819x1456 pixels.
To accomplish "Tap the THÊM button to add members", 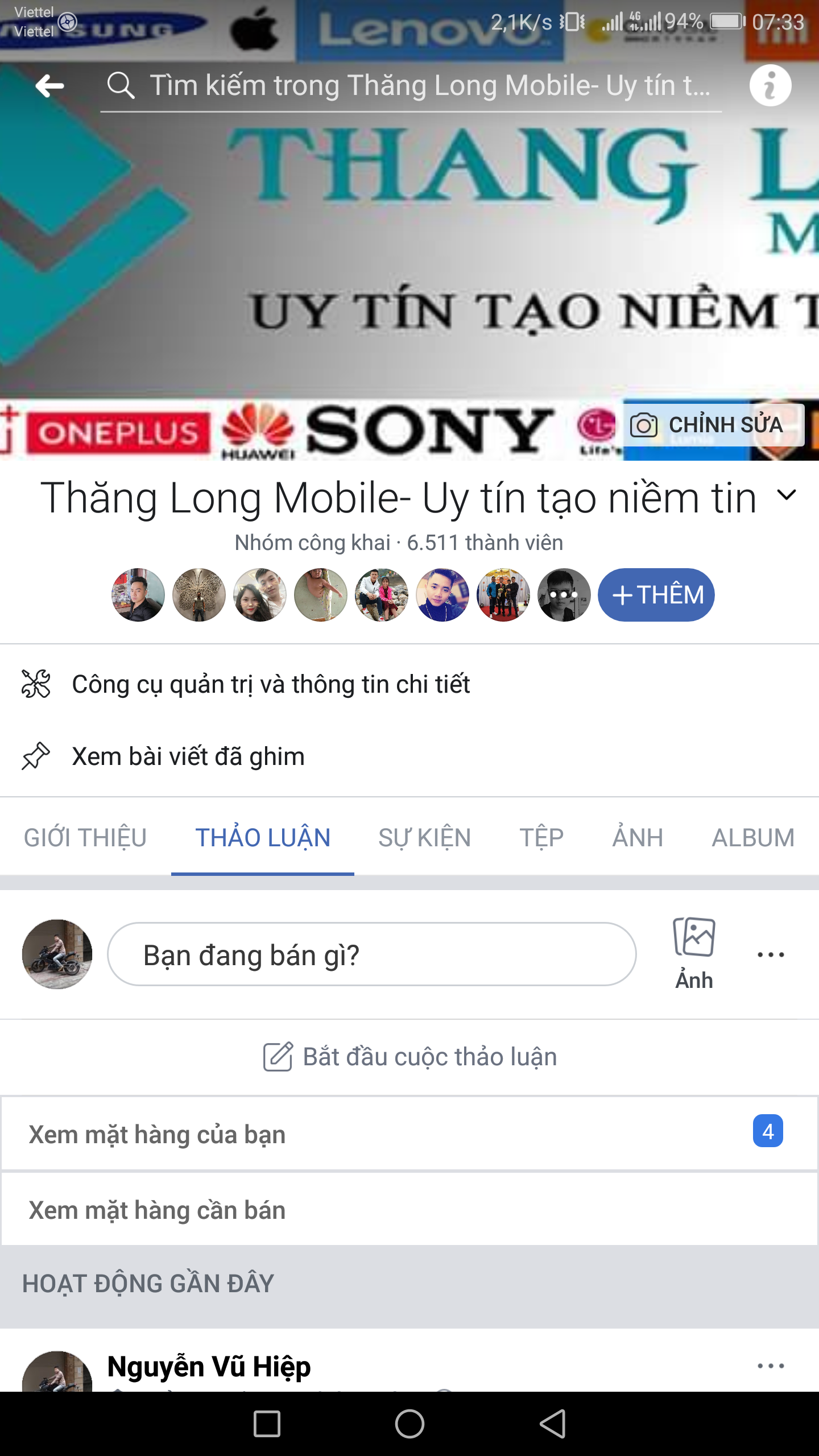I will 656,595.
